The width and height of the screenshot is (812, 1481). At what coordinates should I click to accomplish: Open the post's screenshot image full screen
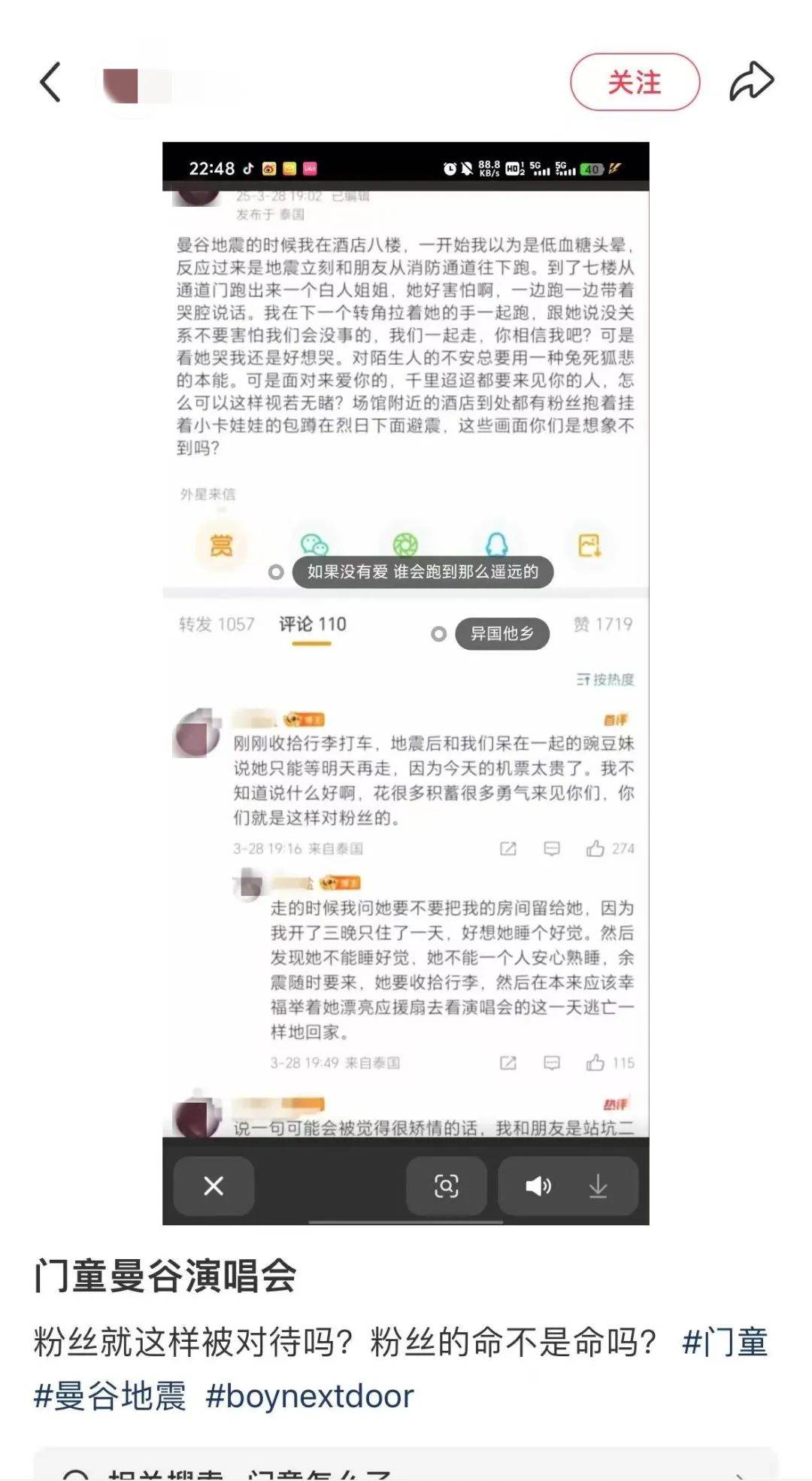tap(405, 677)
